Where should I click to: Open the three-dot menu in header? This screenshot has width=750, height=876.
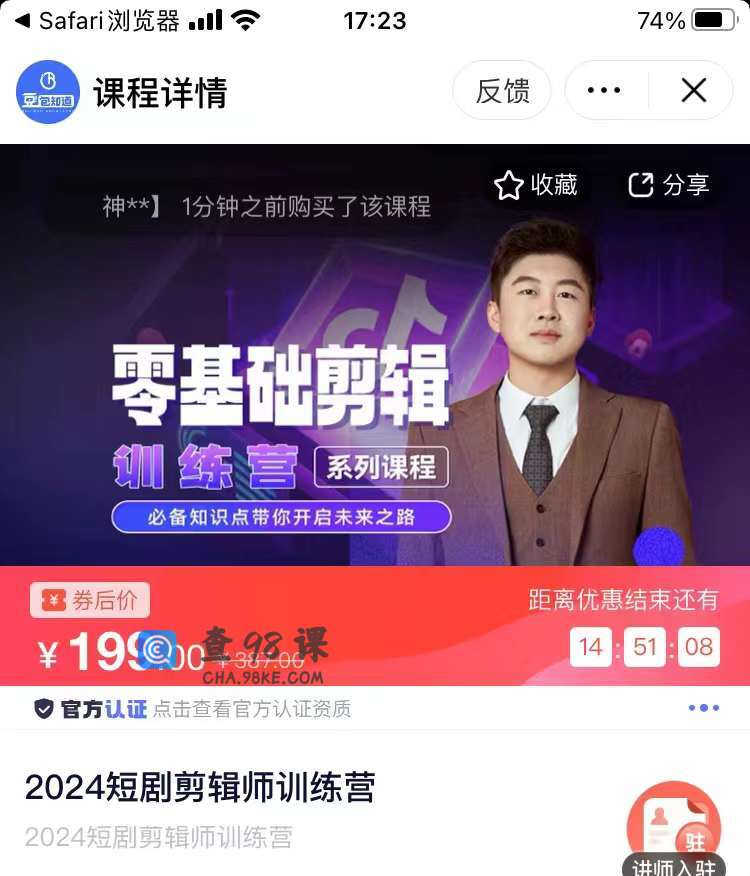pos(604,91)
